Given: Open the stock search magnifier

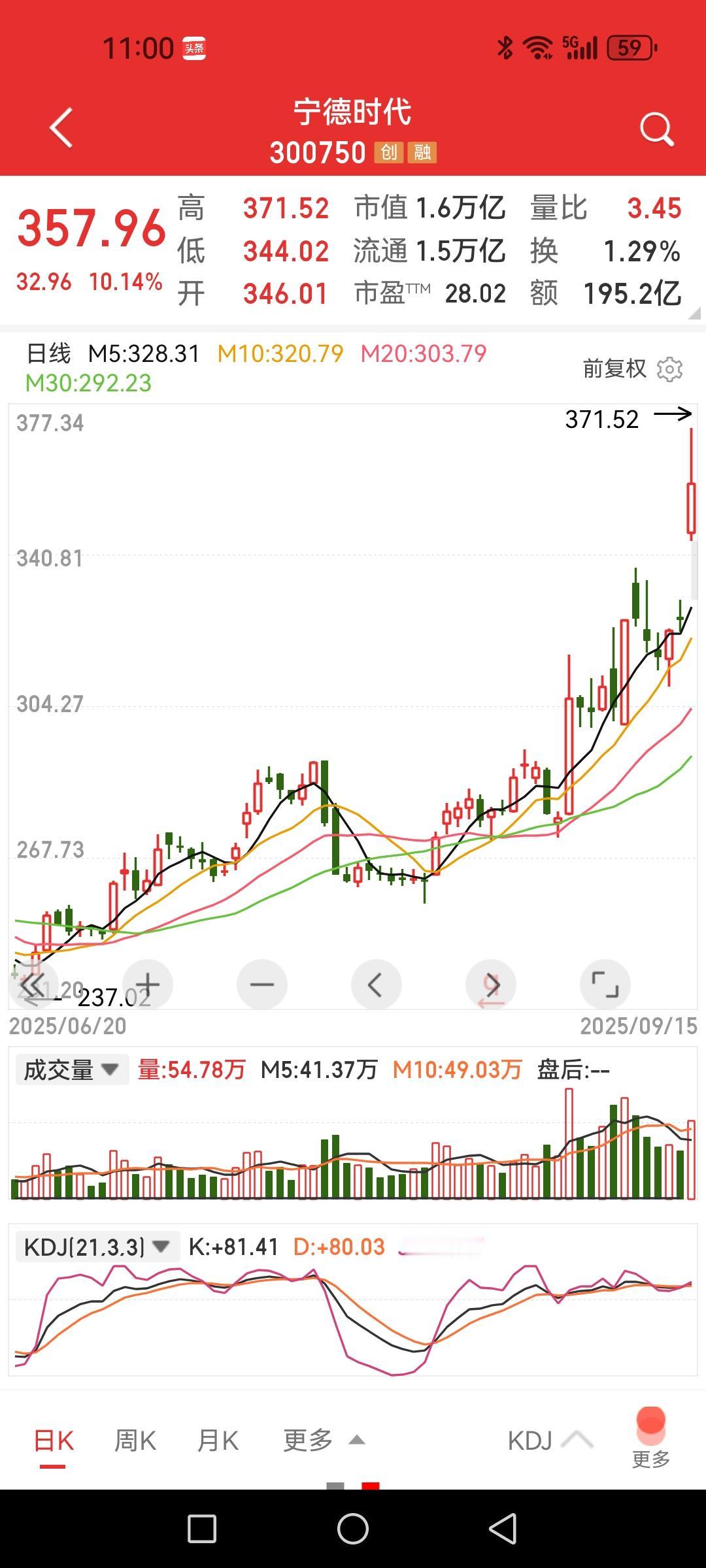Looking at the screenshot, I should pyautogui.click(x=656, y=129).
